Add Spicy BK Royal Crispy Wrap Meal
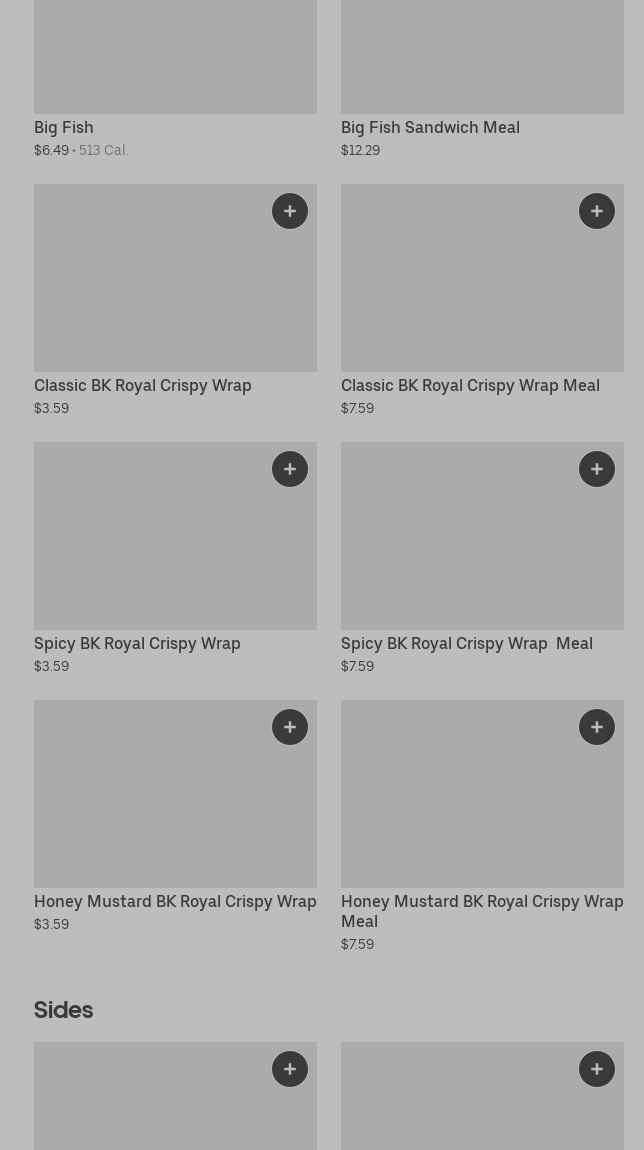 click(597, 469)
